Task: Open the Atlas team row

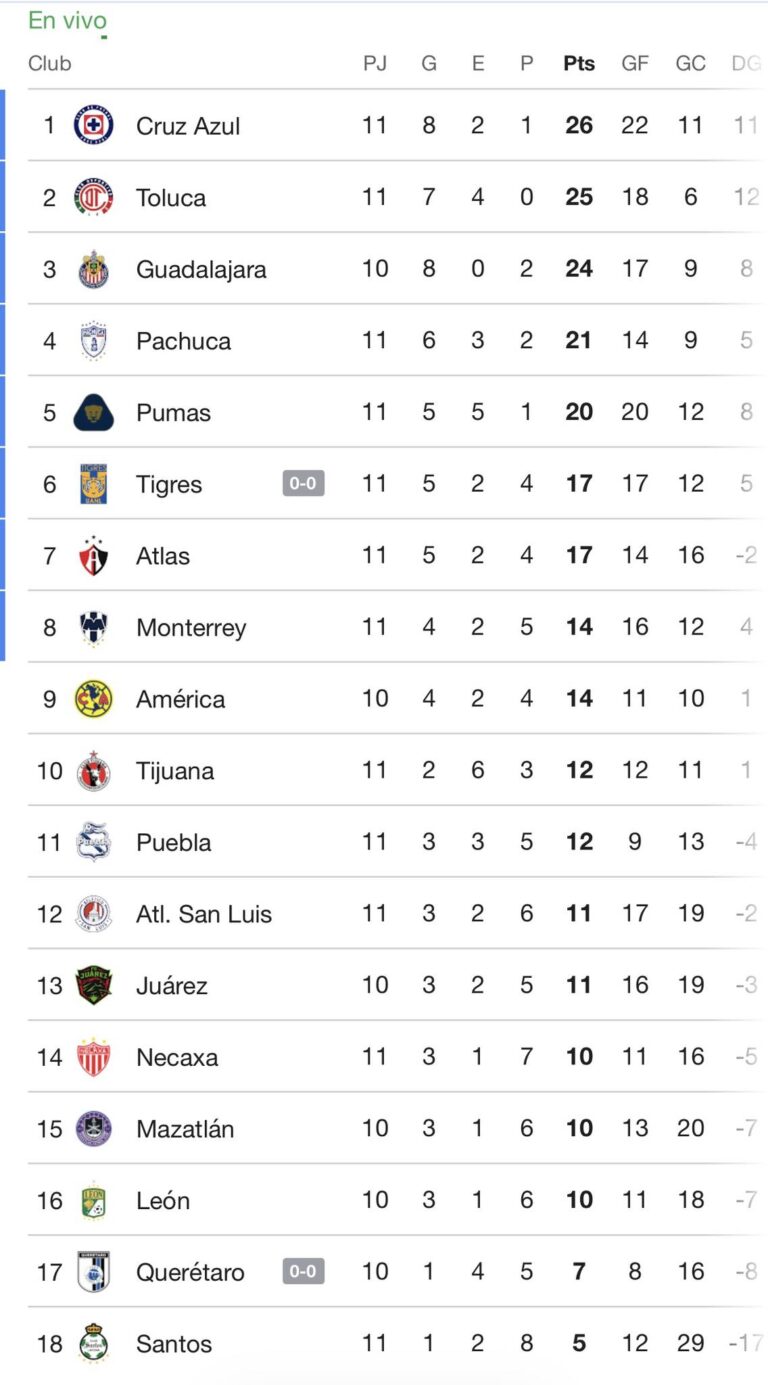Action: click(x=163, y=556)
